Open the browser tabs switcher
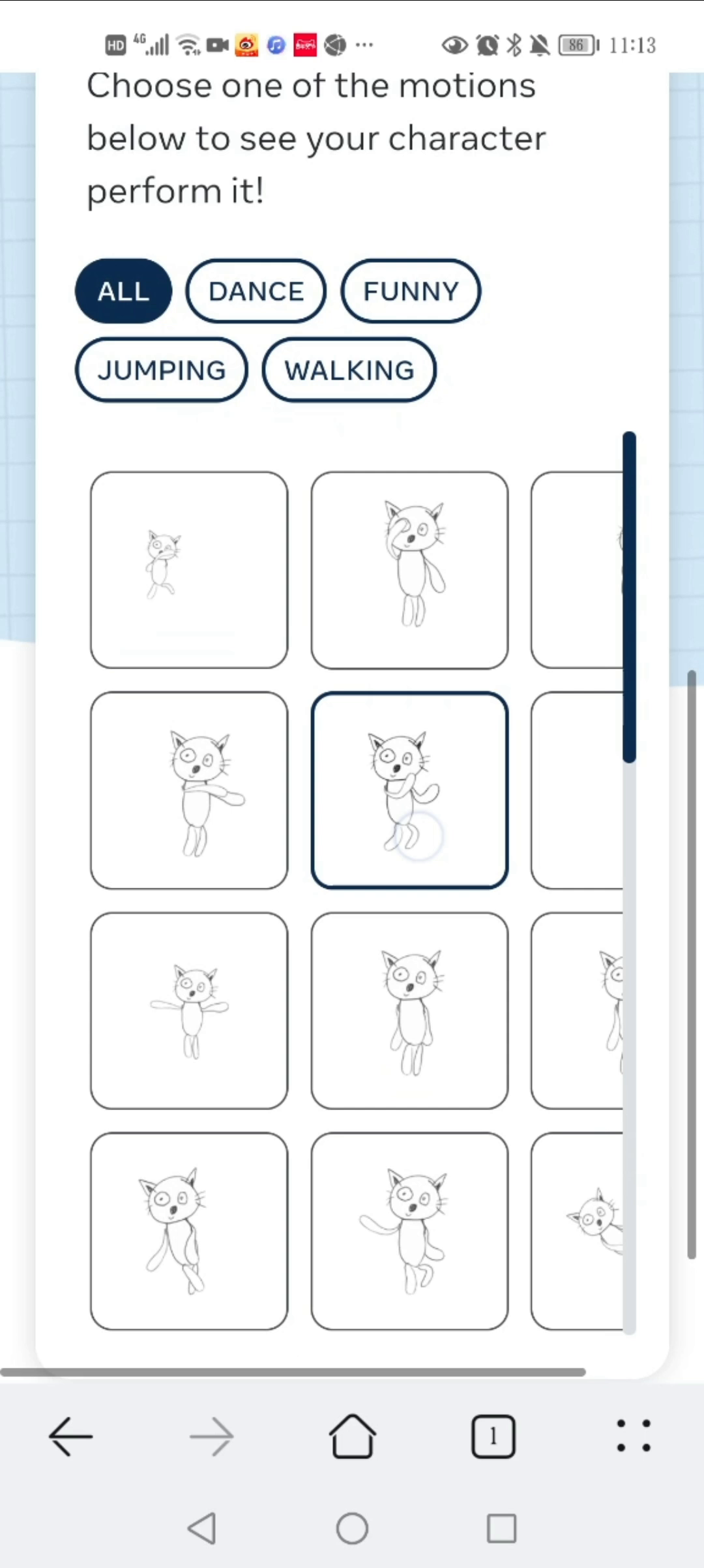 pos(493,1436)
